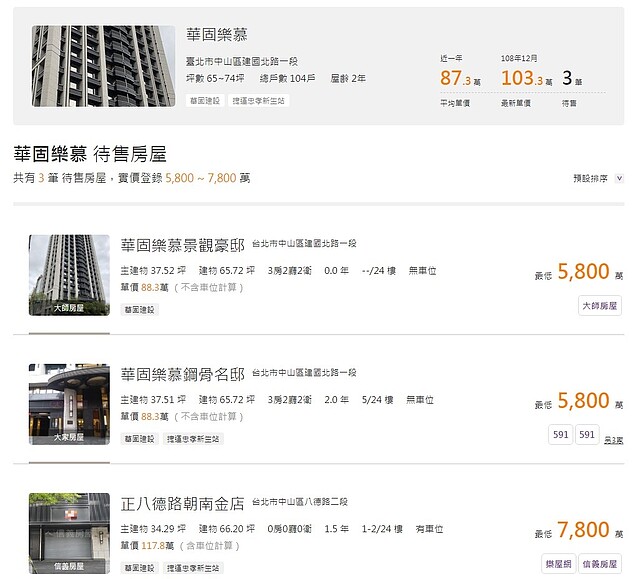Tap the 信義房屋 source button
Screen dimensions: 640x579
602,564
